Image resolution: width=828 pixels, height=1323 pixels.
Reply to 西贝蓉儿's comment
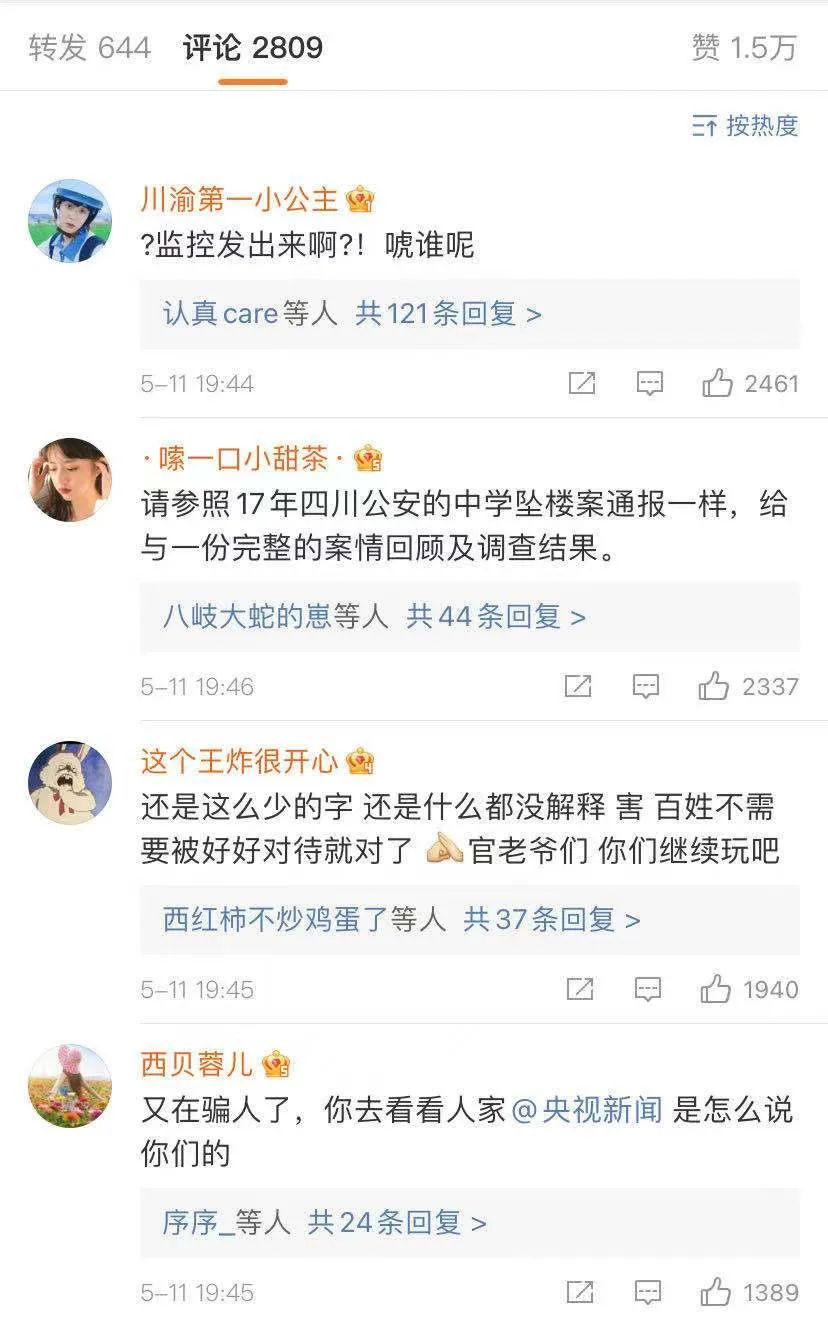[648, 1292]
